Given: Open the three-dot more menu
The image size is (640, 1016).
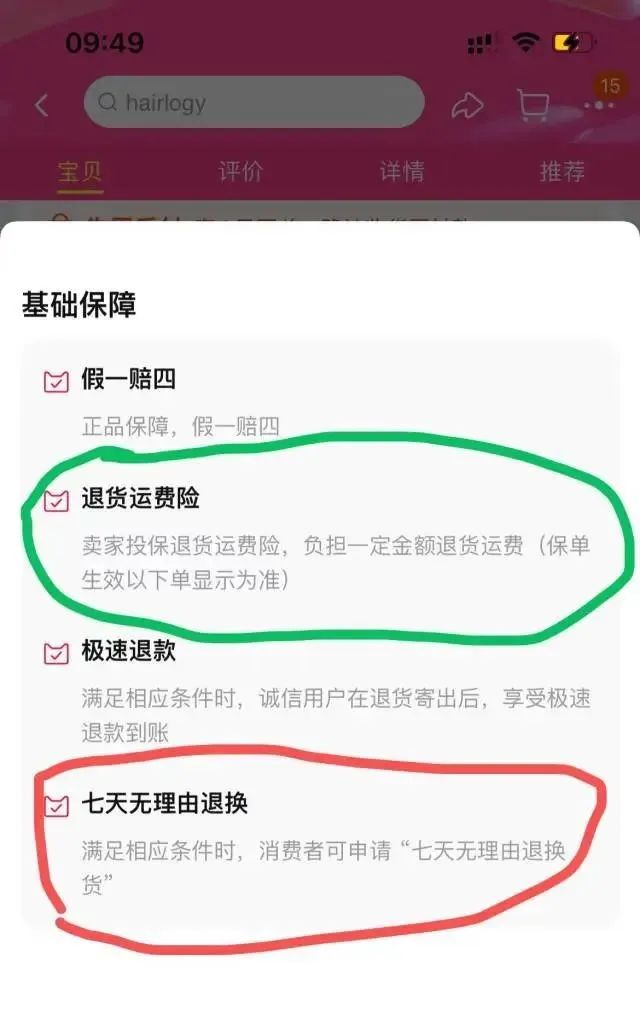Looking at the screenshot, I should (599, 104).
